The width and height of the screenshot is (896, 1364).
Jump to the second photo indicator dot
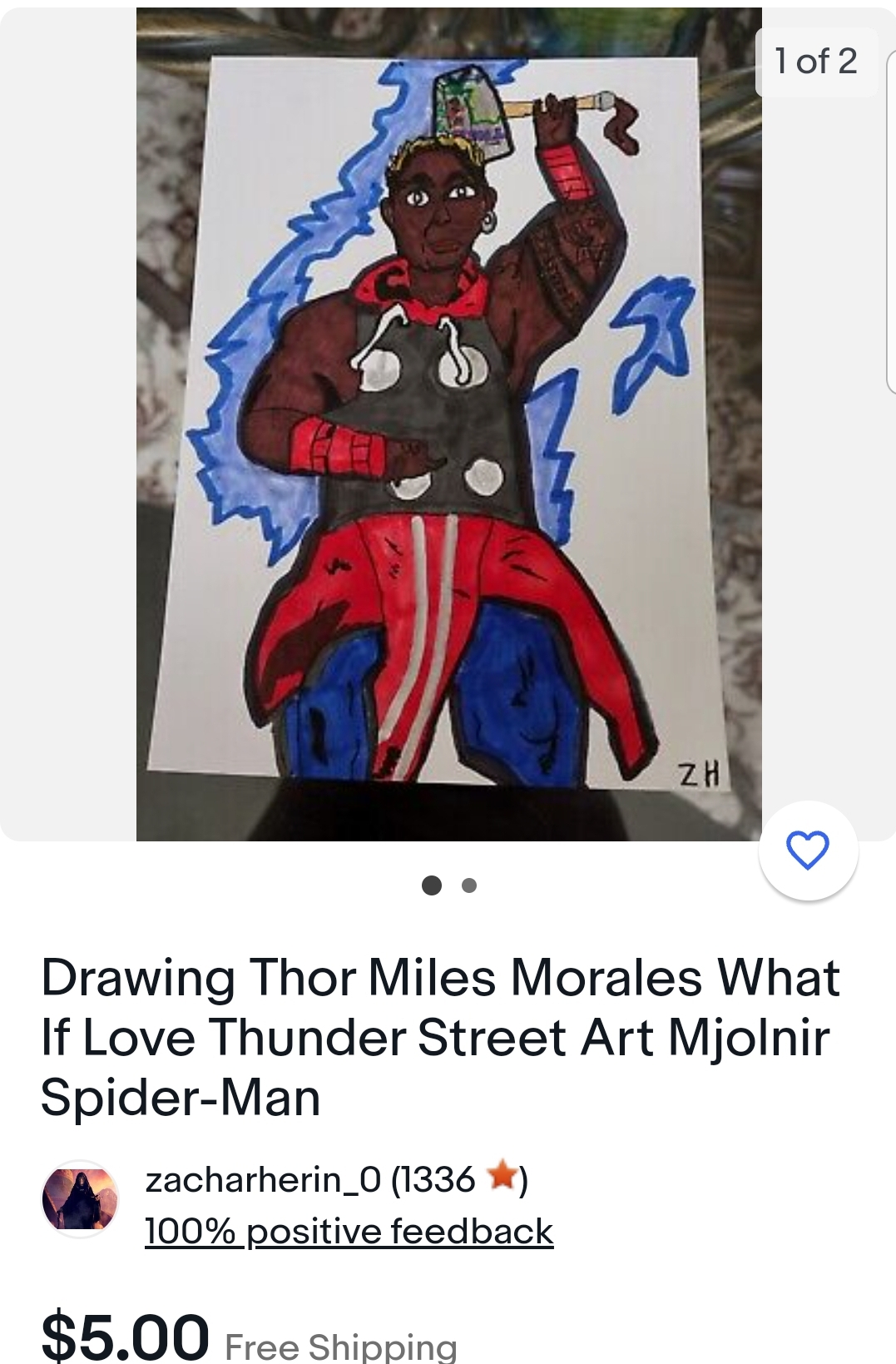(x=469, y=885)
